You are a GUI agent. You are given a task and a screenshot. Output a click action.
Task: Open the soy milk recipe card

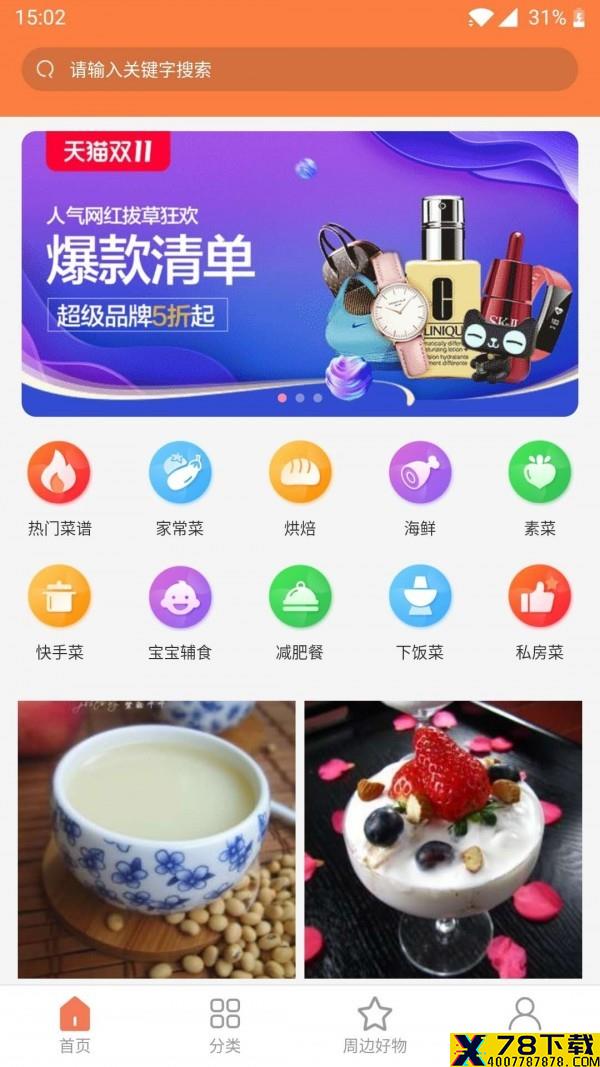(x=156, y=840)
